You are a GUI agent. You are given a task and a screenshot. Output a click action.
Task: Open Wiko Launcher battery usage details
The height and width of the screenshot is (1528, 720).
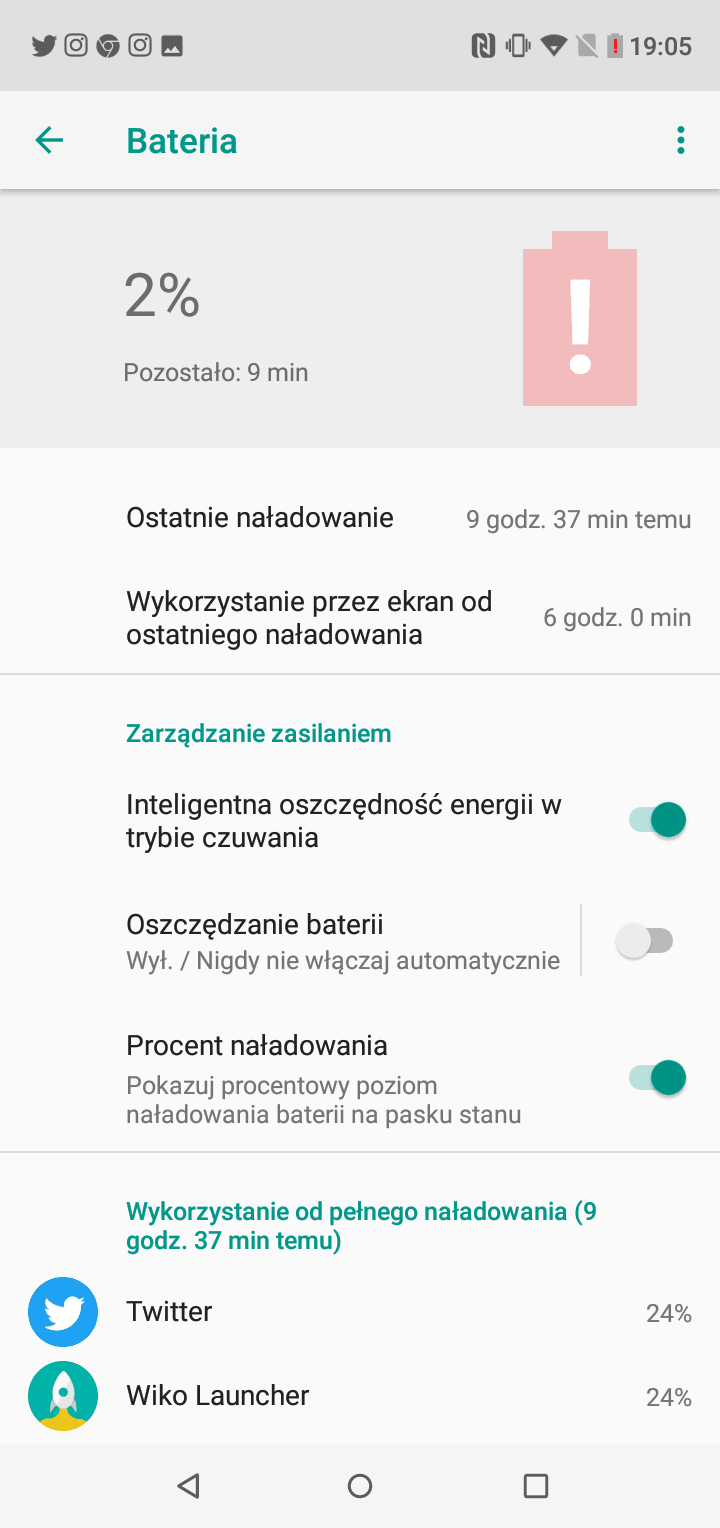360,1396
